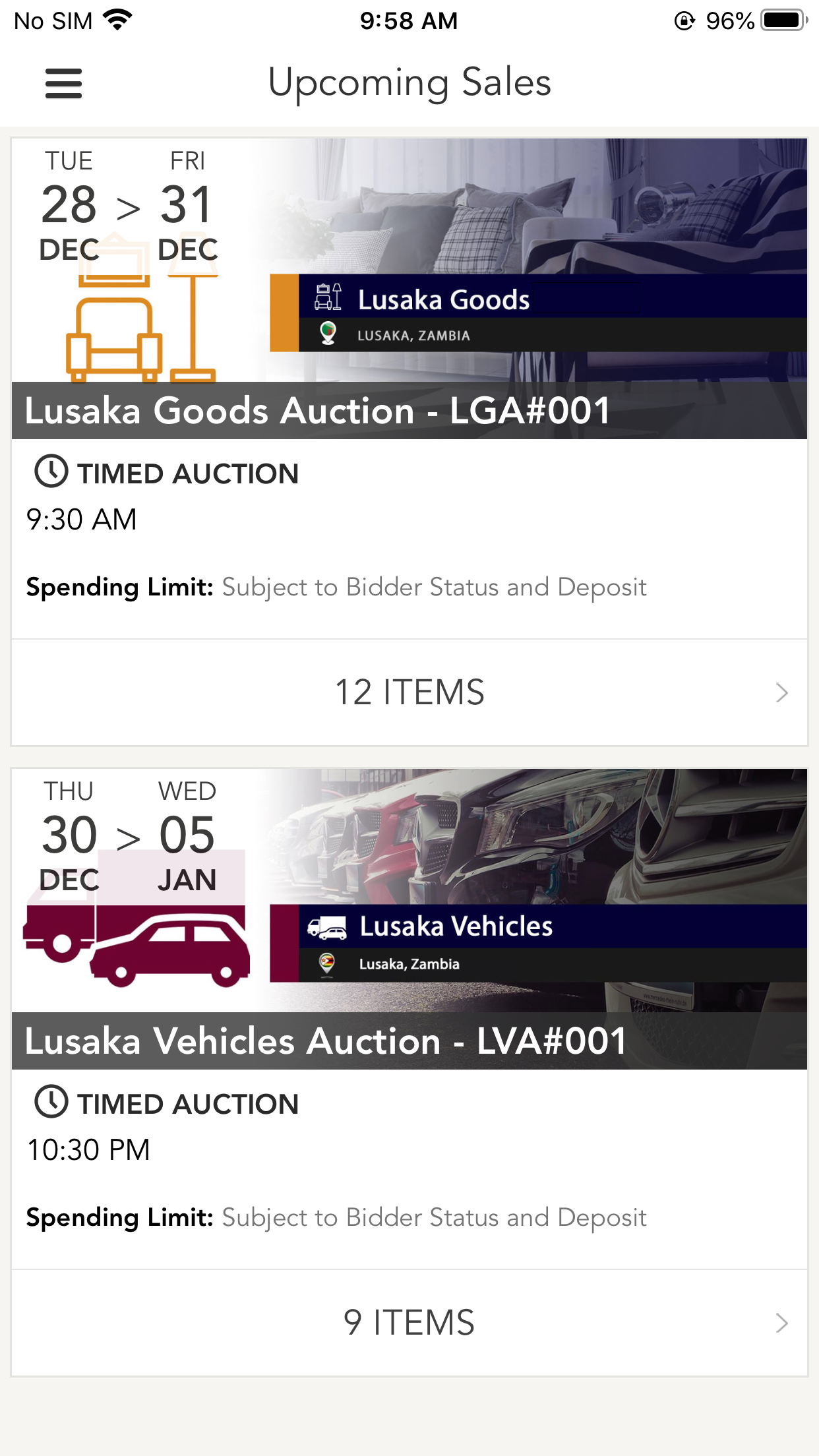Open the hamburger menu
This screenshot has width=819, height=1456.
pos(63,84)
